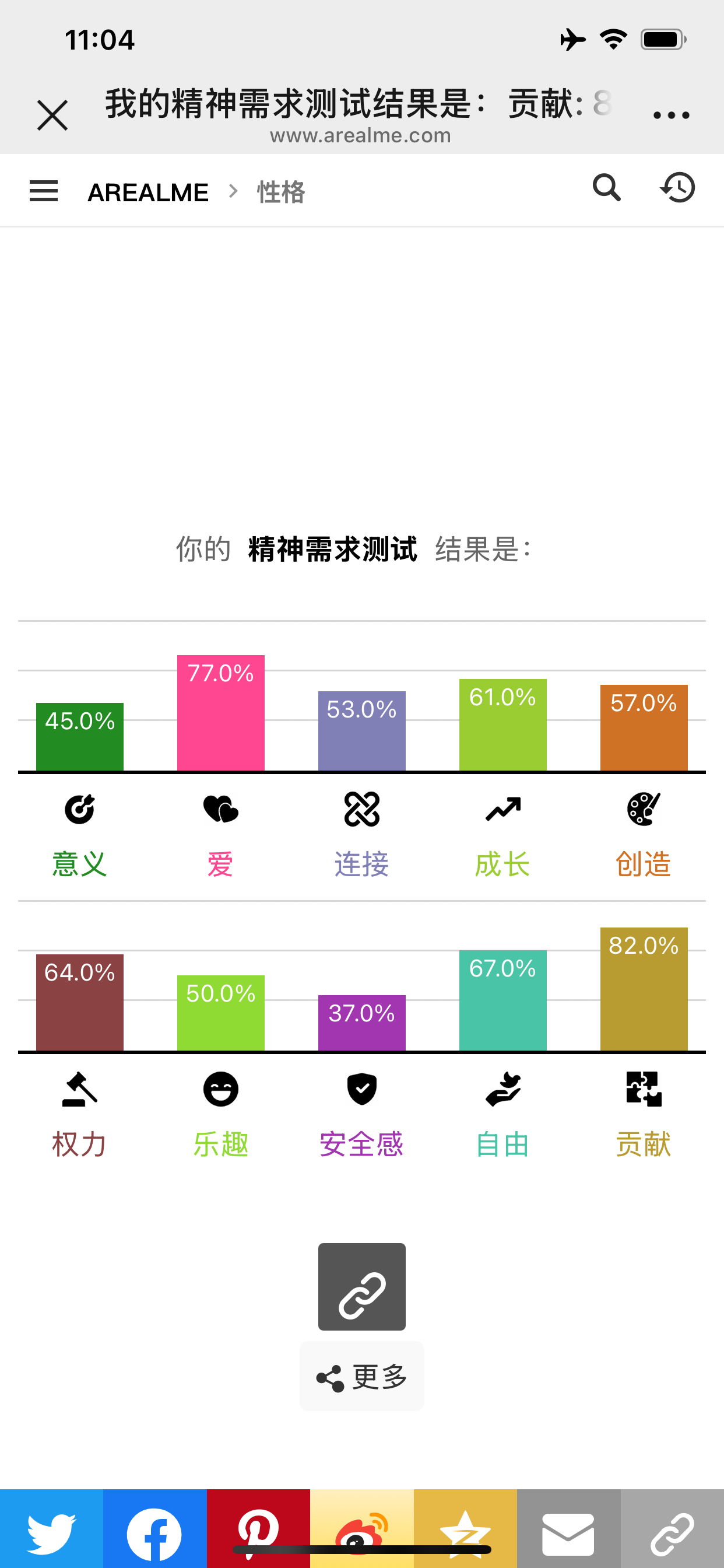The width and height of the screenshot is (724, 1568).
Task: Tap the 更多 share button
Action: pyautogui.click(x=361, y=1376)
